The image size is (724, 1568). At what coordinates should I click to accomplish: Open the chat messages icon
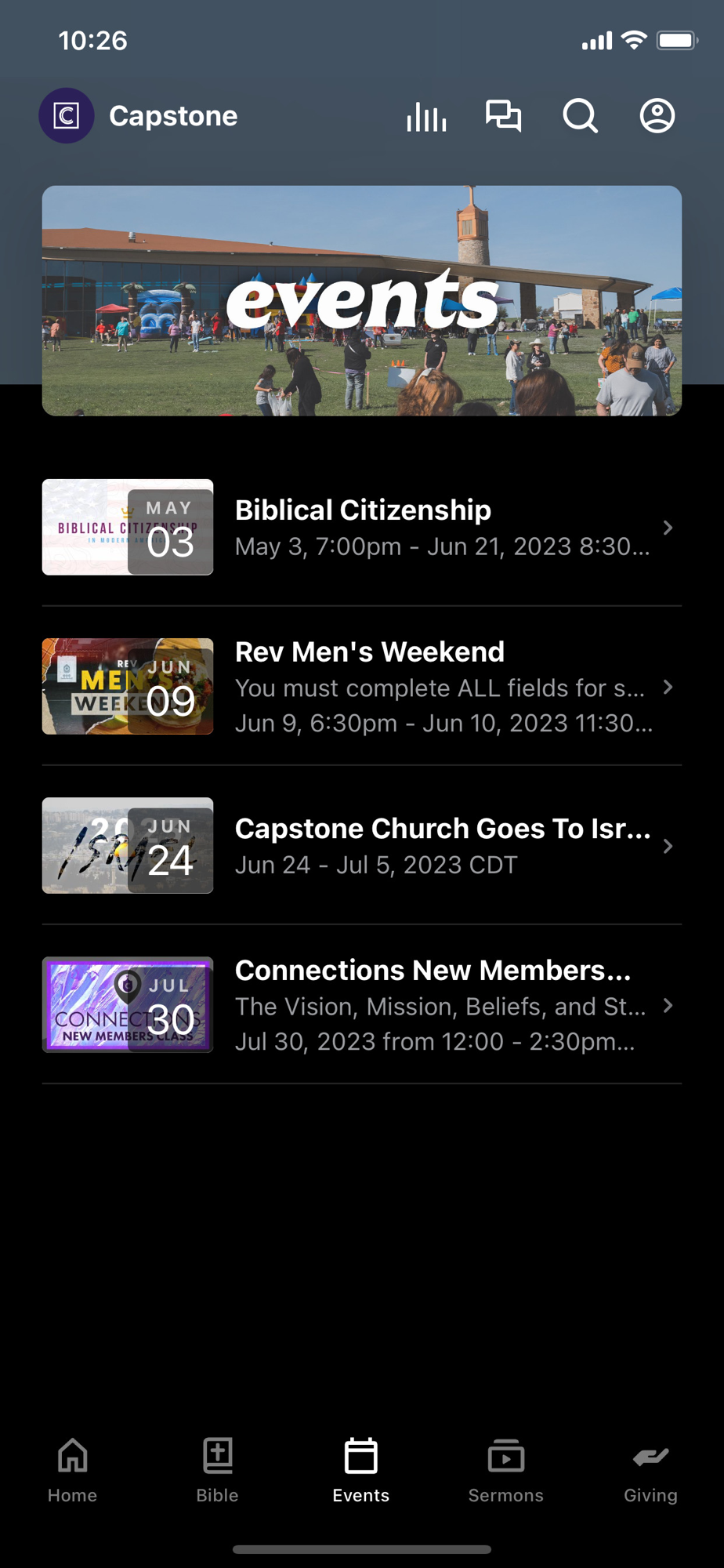pyautogui.click(x=503, y=116)
